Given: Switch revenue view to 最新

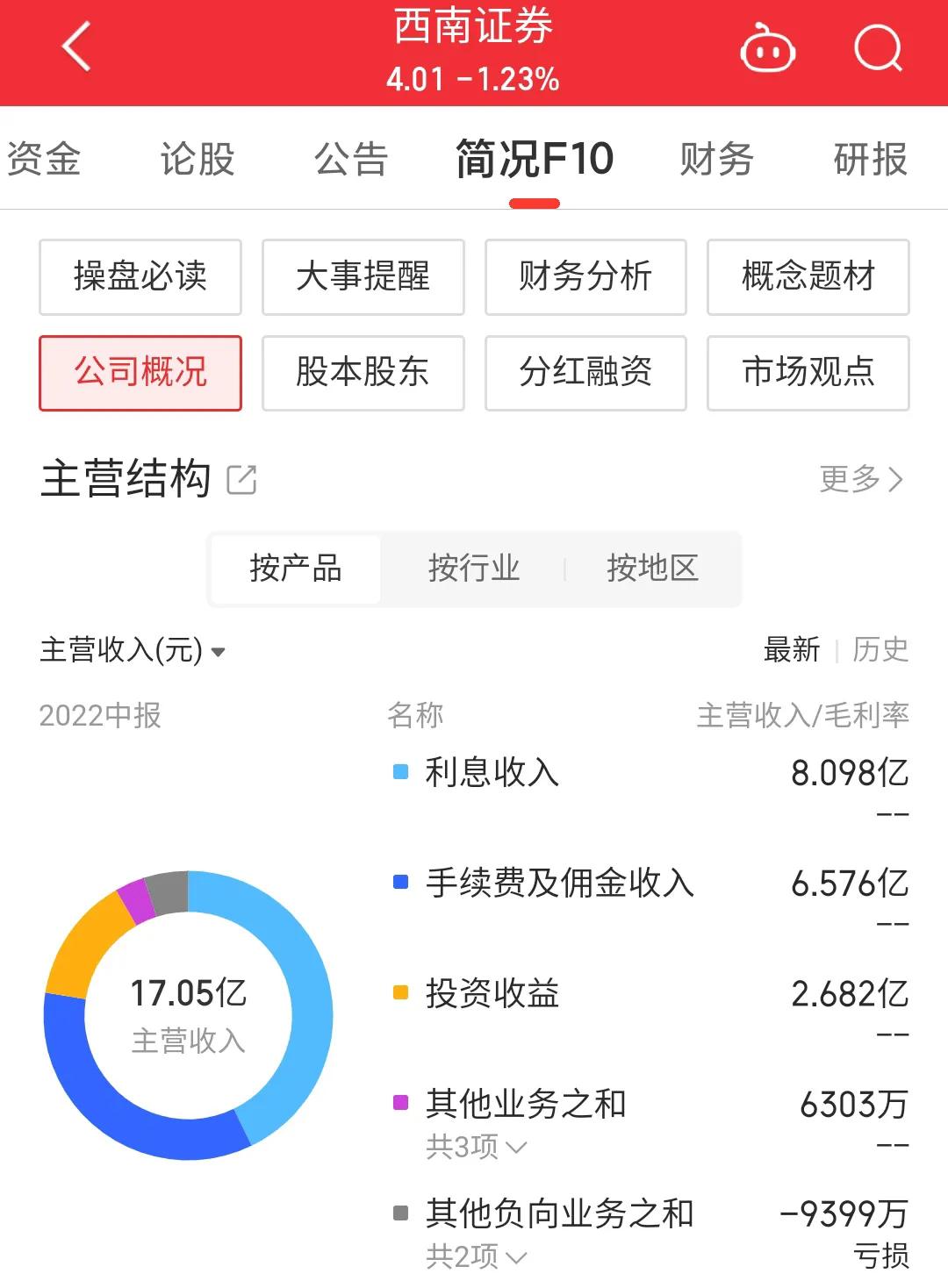Looking at the screenshot, I should click(791, 649).
